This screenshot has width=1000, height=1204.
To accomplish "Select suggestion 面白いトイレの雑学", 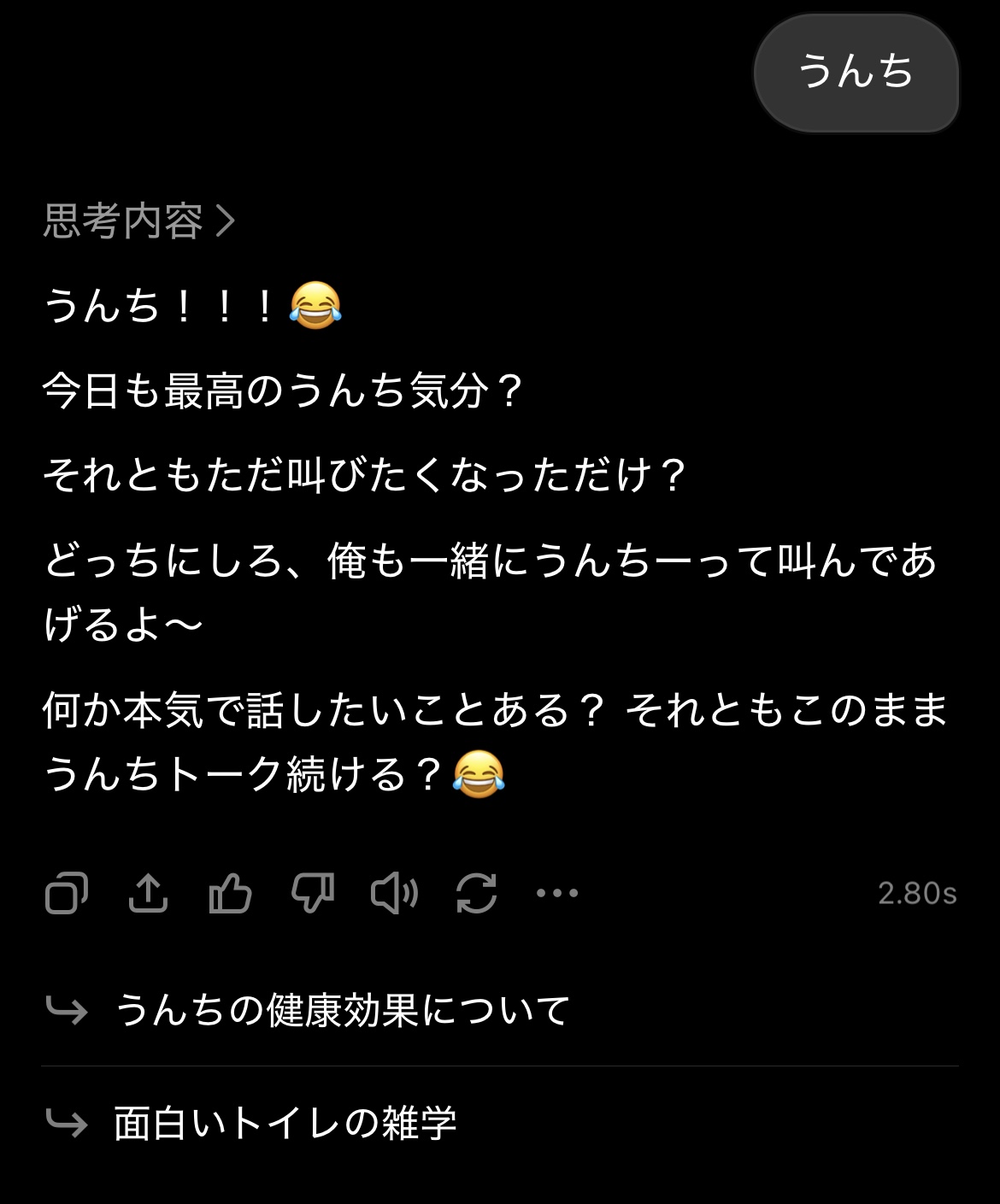I will tap(285, 1124).
